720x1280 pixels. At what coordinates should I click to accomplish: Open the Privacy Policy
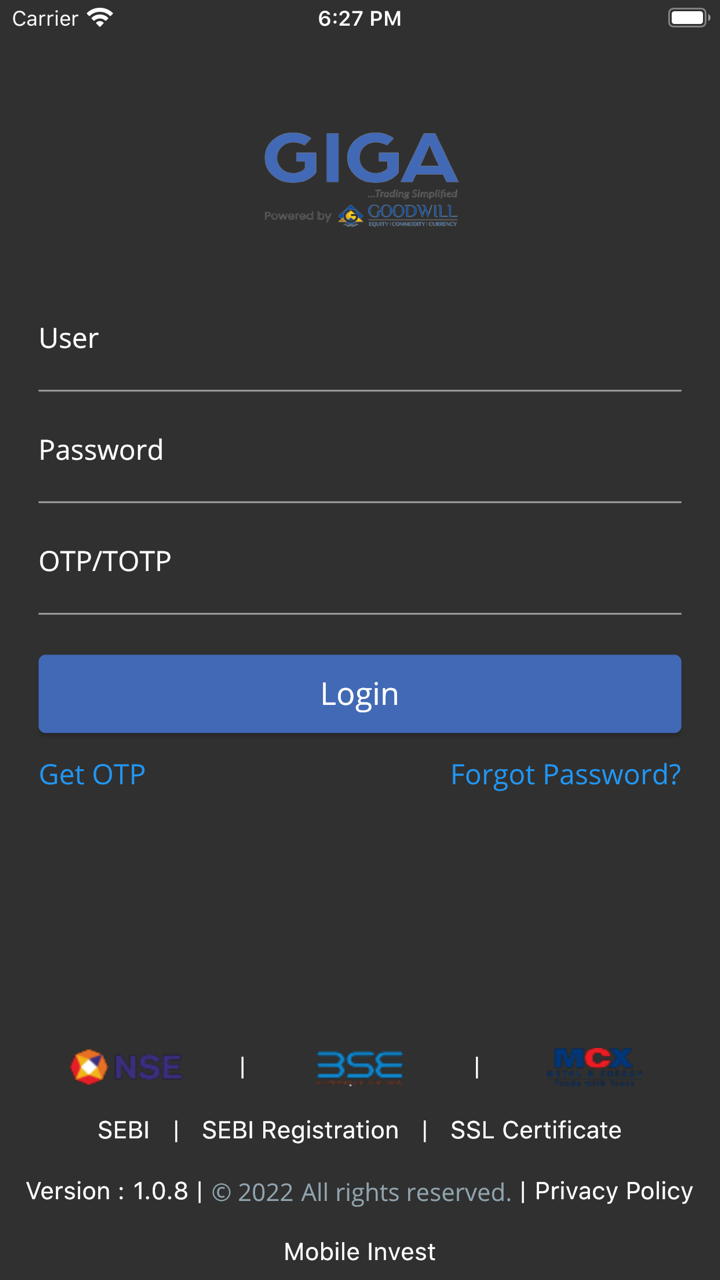(x=613, y=1191)
